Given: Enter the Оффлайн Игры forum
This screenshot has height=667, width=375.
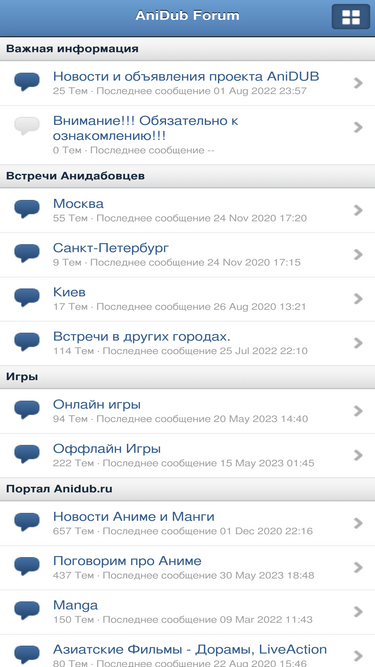Looking at the screenshot, I should (x=188, y=455).
